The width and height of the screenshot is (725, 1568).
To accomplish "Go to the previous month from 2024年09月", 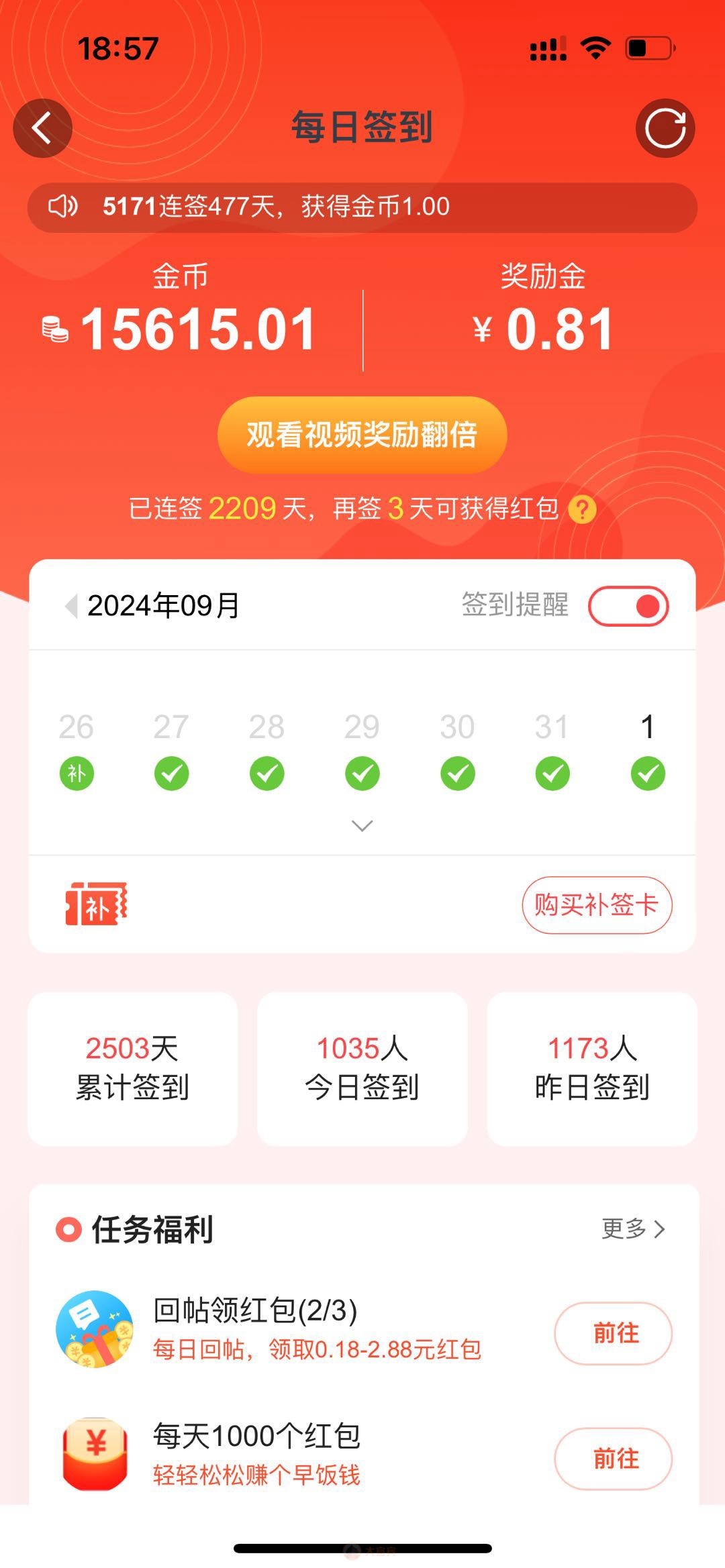I will click(70, 606).
